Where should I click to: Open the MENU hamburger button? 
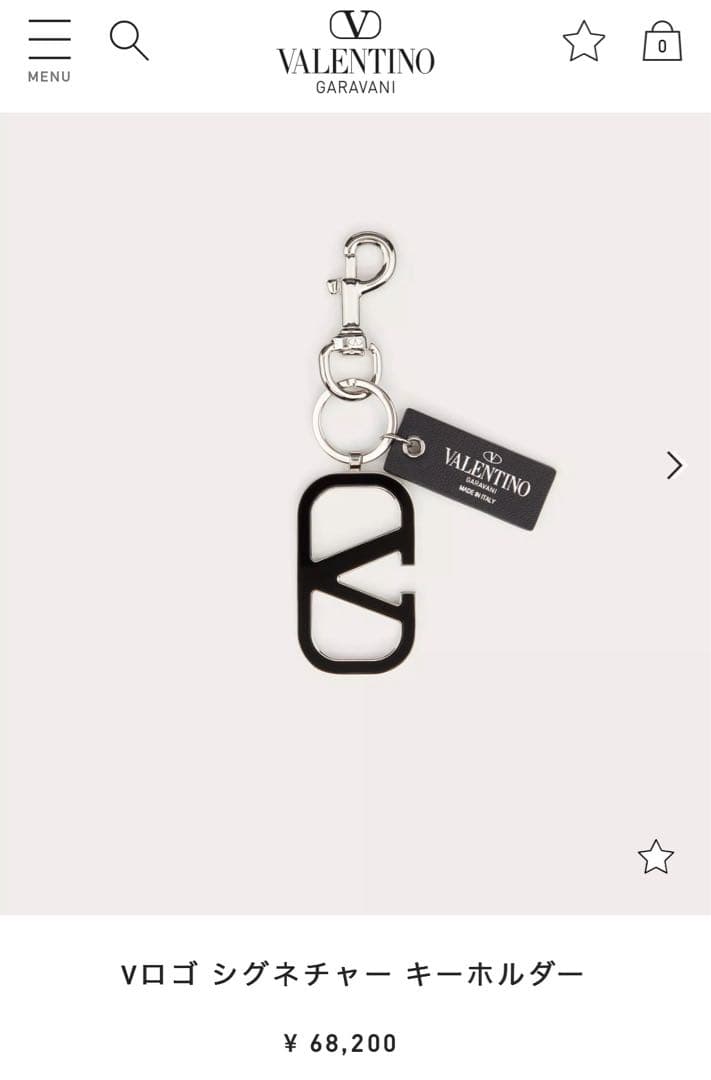49,49
